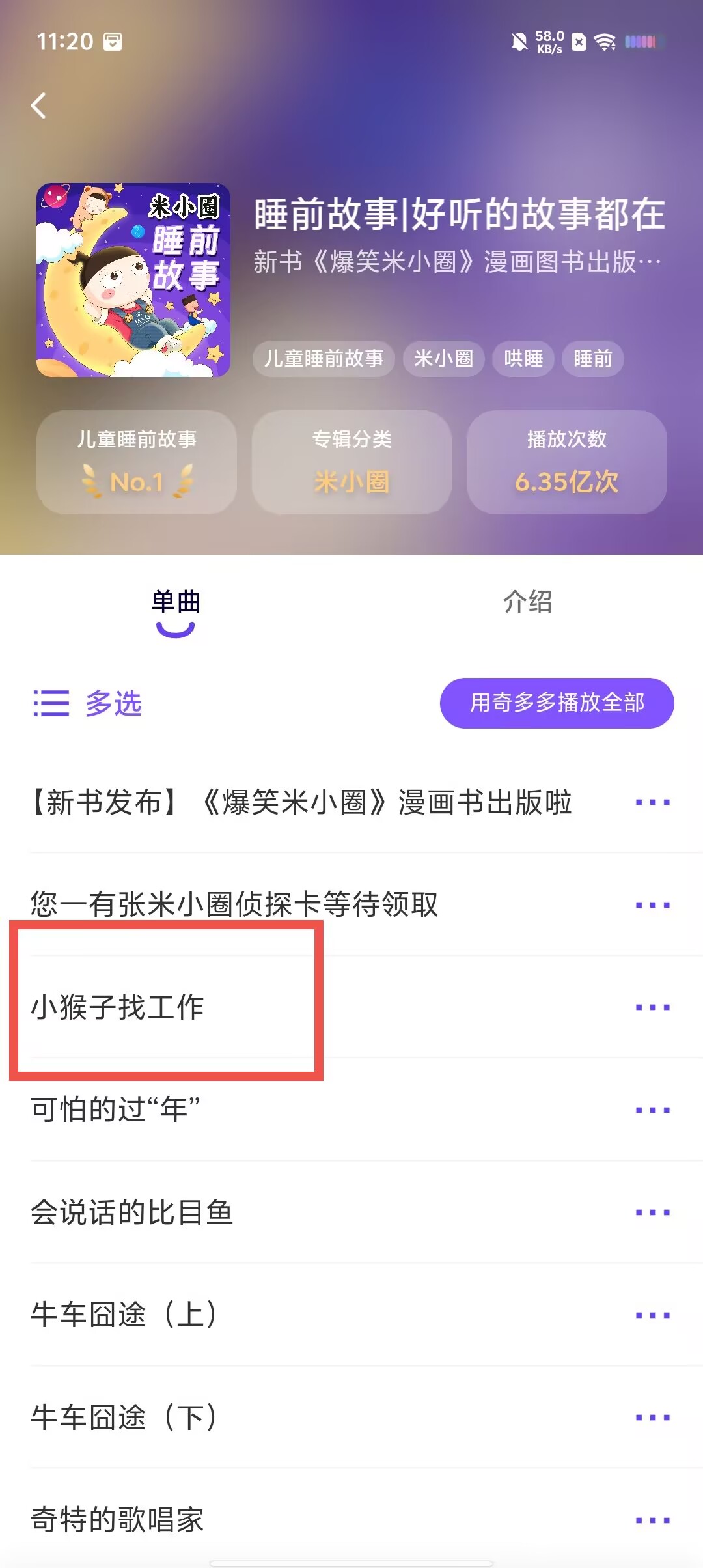This screenshot has width=703, height=1568.
Task: Tap 多选 to multi-select tracks
Action: point(88,703)
